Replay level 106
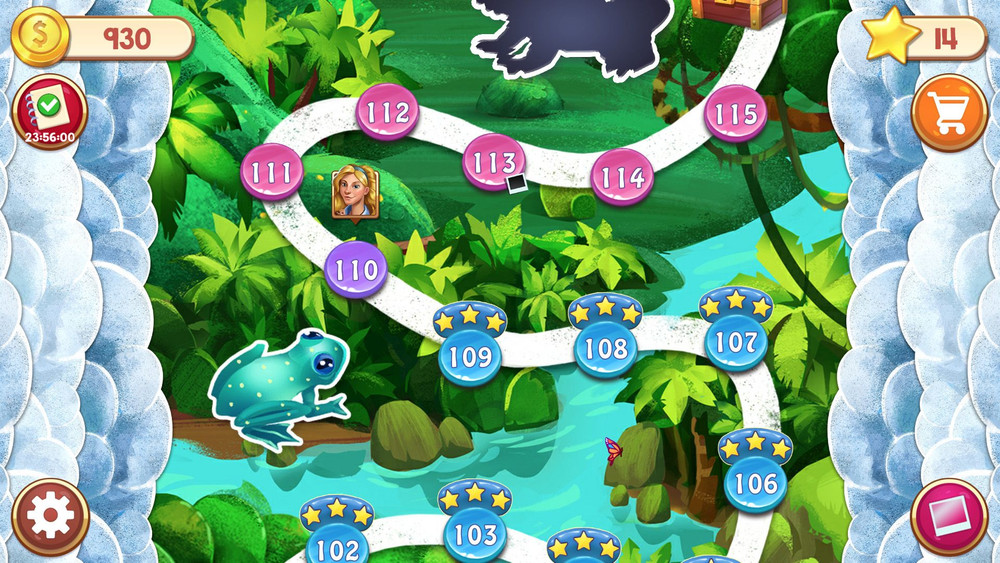The width and height of the screenshot is (1000, 563). (755, 483)
